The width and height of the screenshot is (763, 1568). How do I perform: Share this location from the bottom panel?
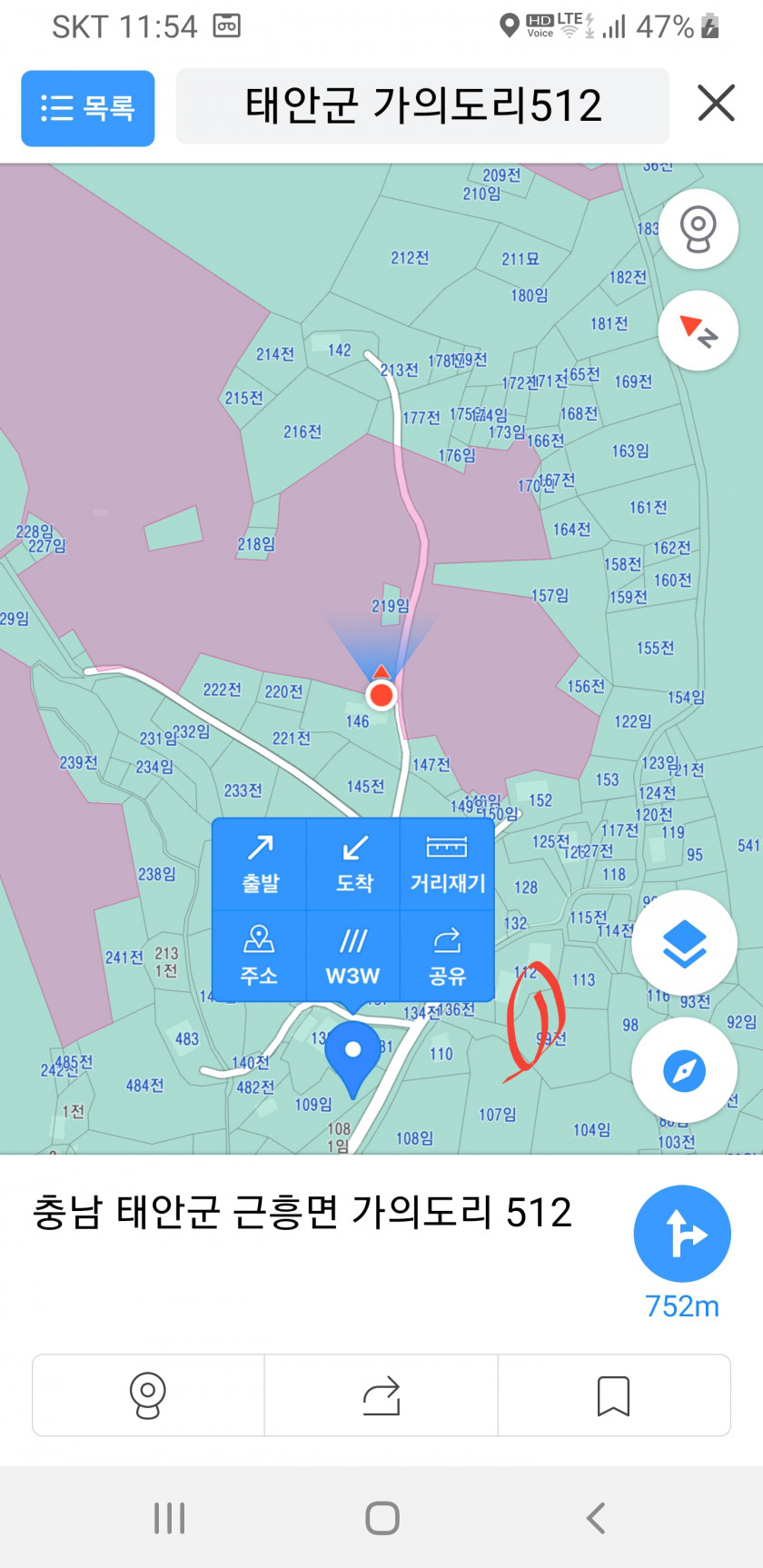tap(381, 1395)
